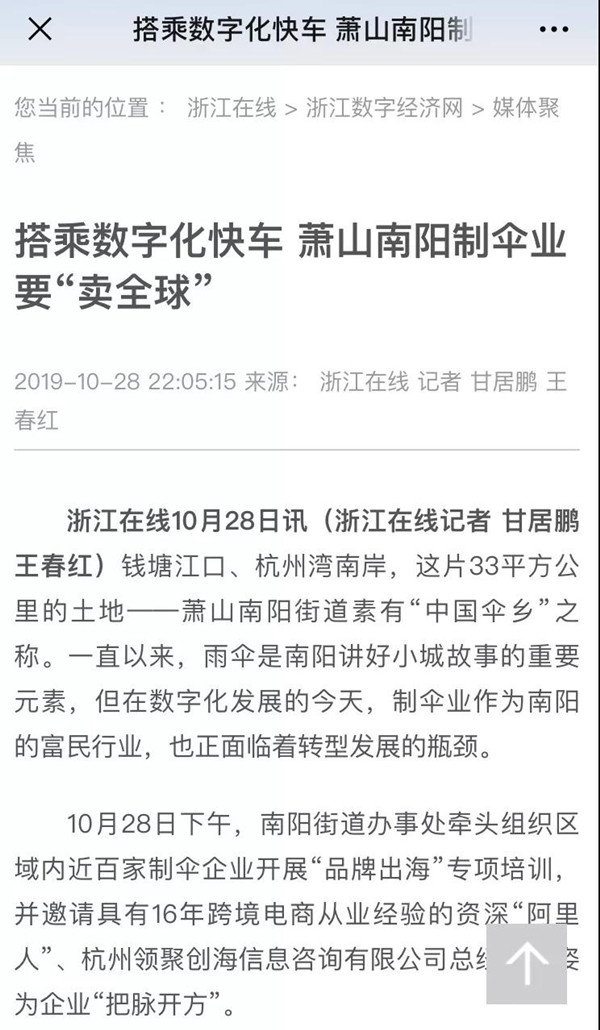This screenshot has width=600, height=1030.
Task: Open the three-dot more options menu
Action: [x=553, y=30]
